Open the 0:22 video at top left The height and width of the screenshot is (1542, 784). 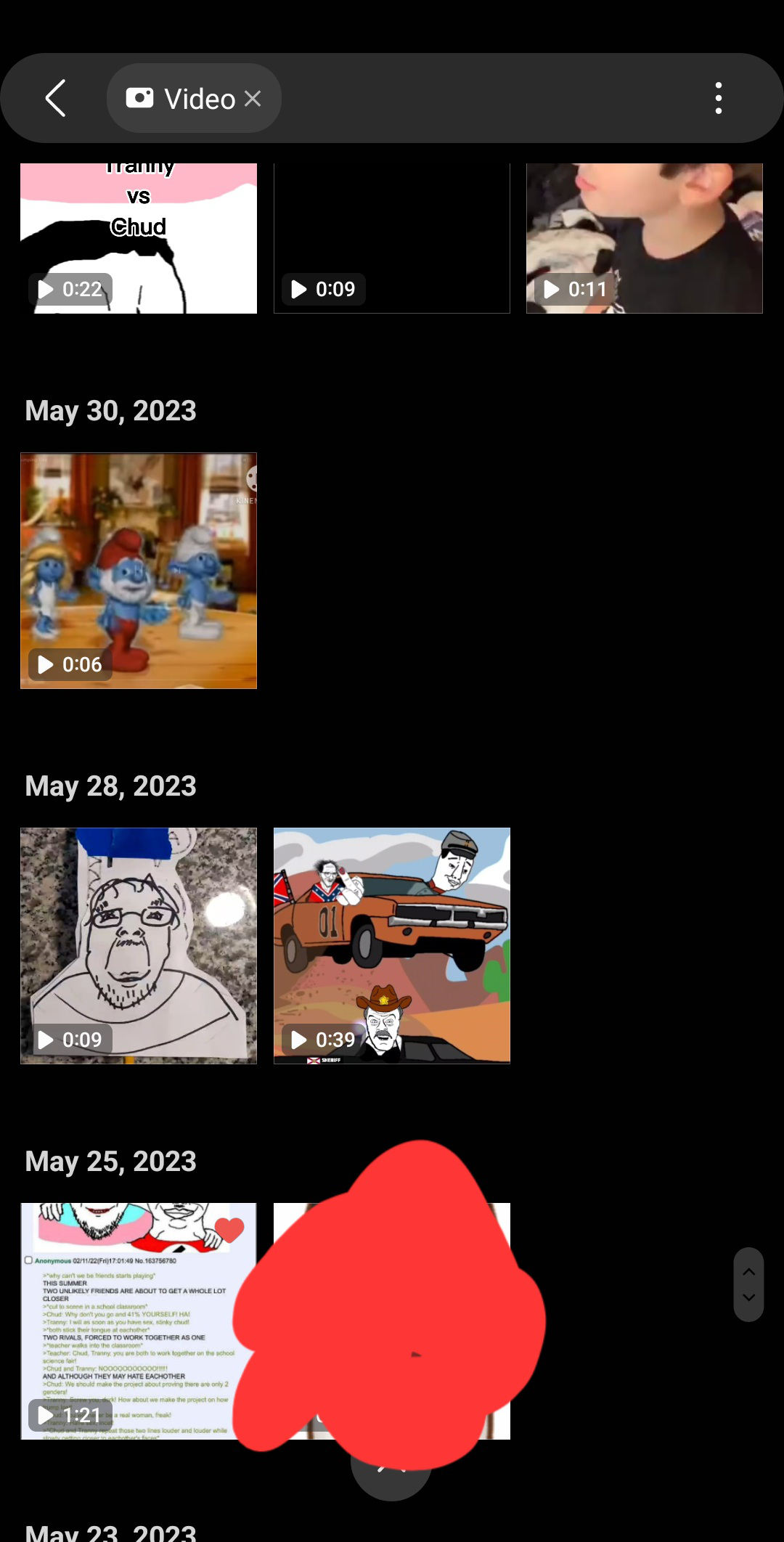(x=139, y=238)
